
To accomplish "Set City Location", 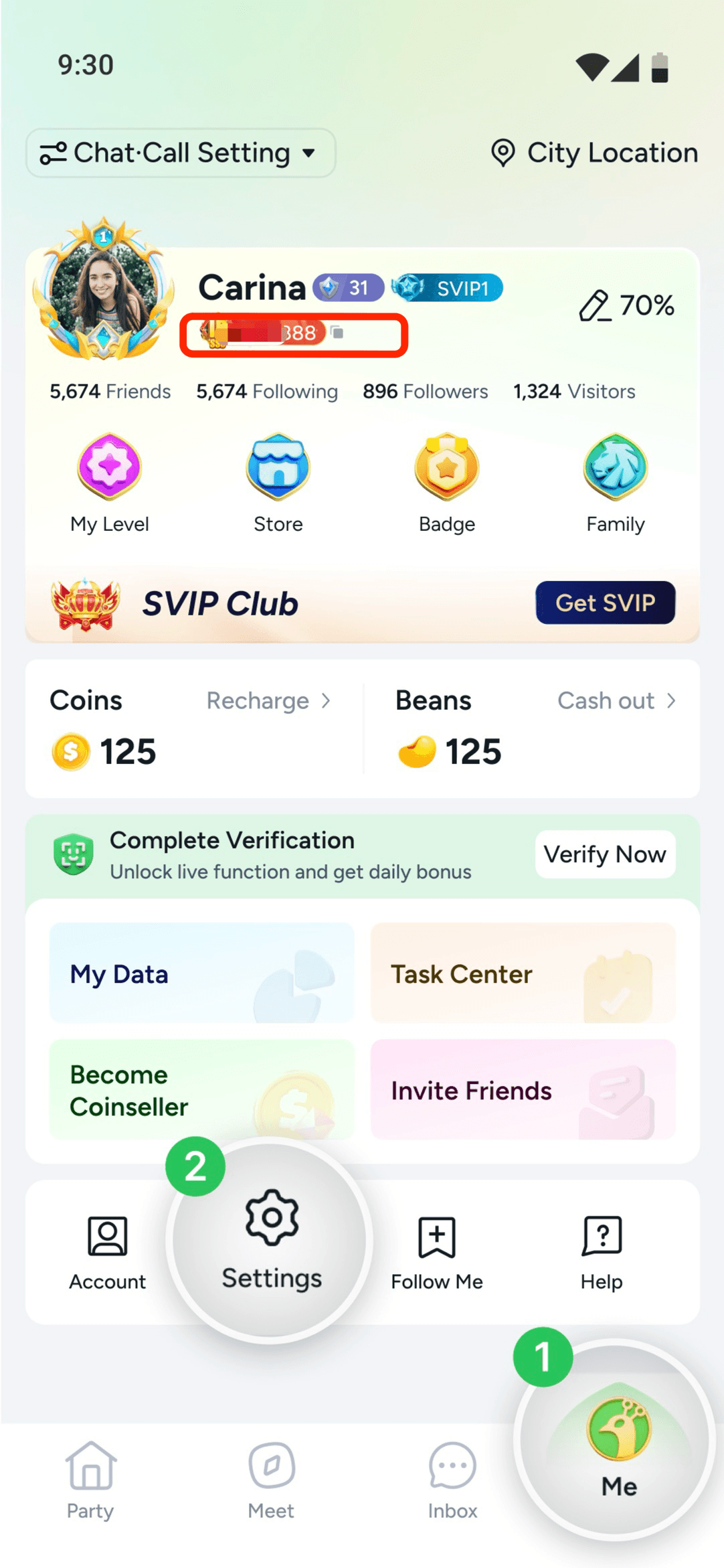I will [x=594, y=153].
